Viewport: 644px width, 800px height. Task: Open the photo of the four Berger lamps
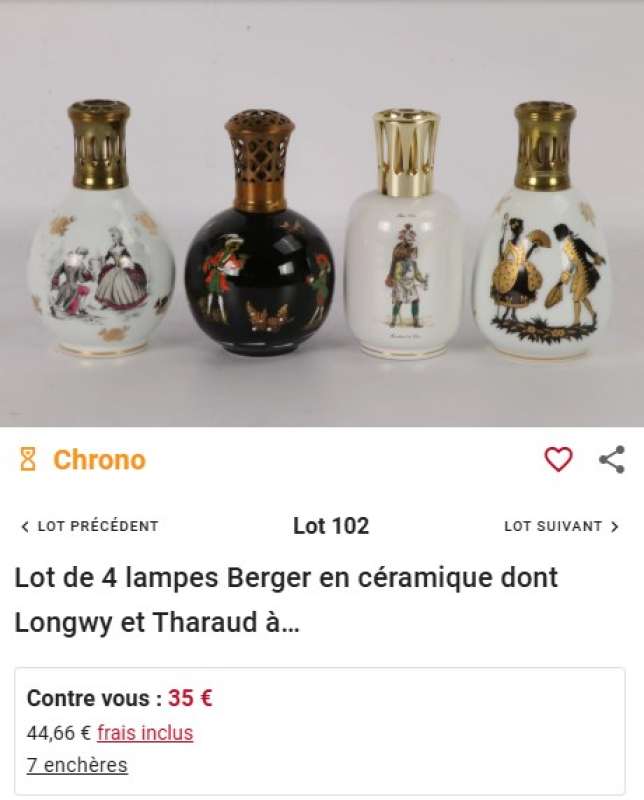(322, 230)
